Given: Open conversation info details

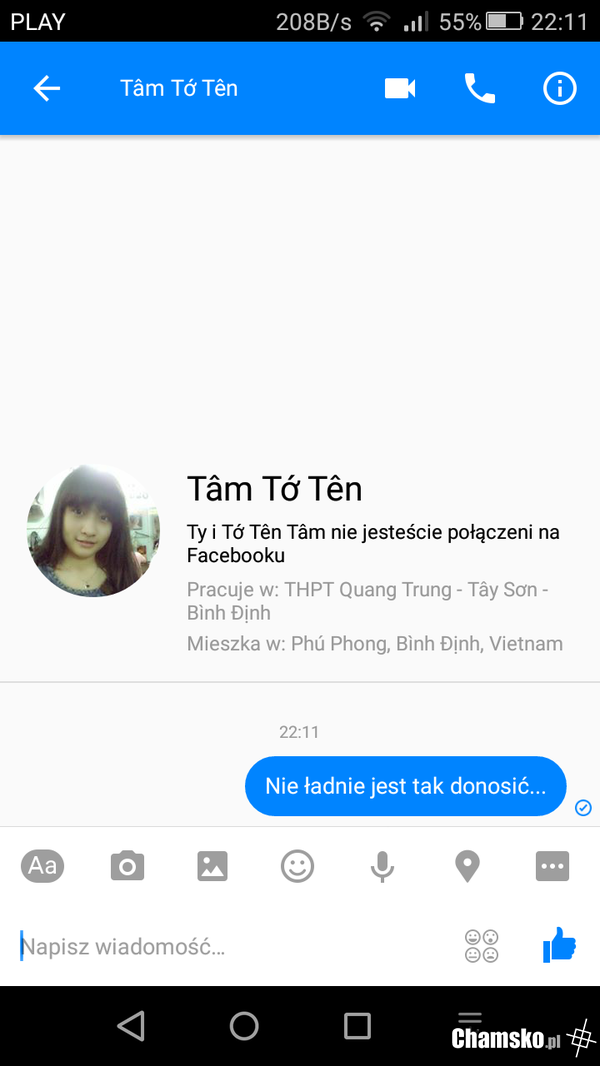Looking at the screenshot, I should [x=559, y=88].
